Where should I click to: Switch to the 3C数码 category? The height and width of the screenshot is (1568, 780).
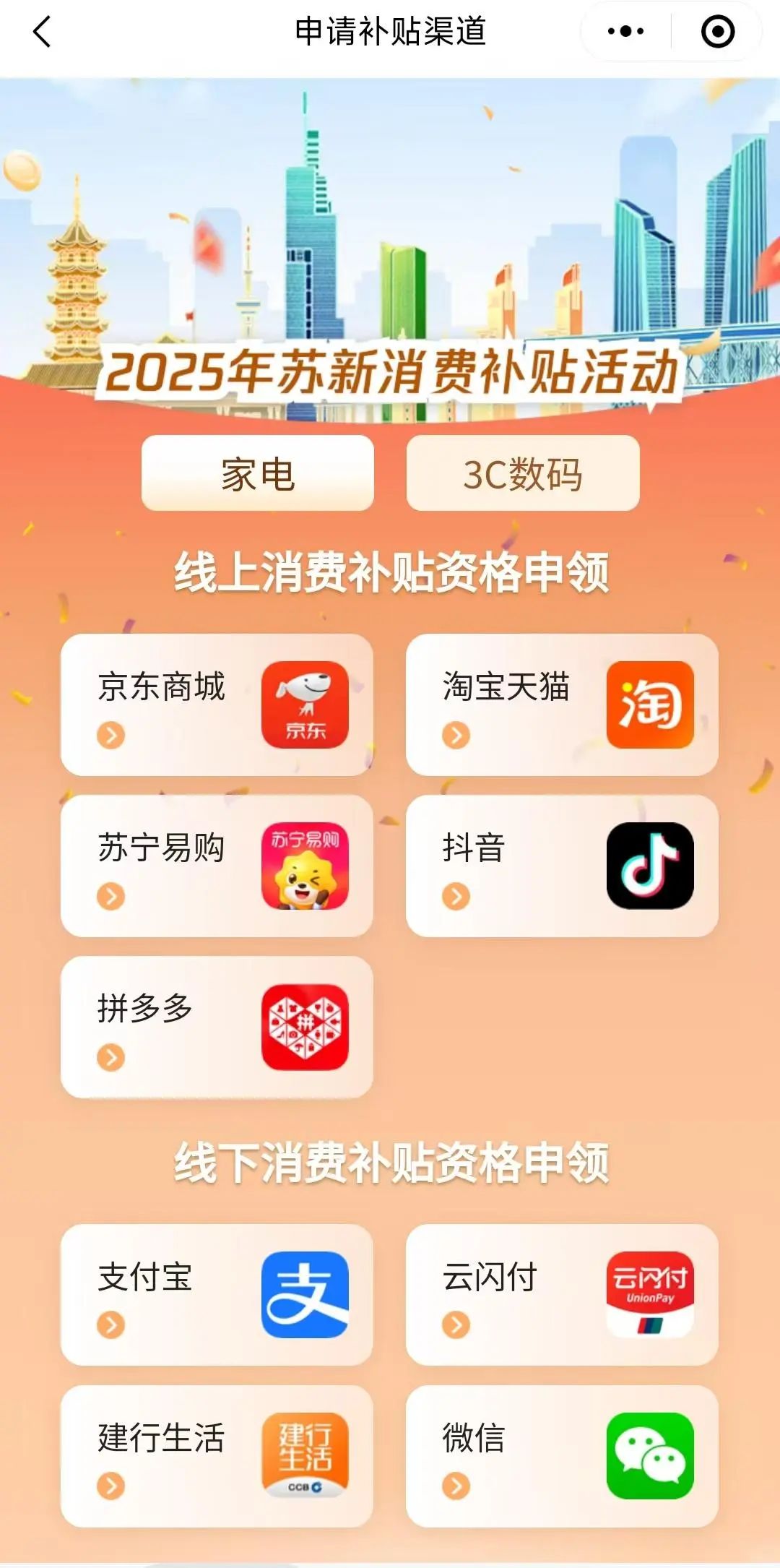click(x=523, y=473)
